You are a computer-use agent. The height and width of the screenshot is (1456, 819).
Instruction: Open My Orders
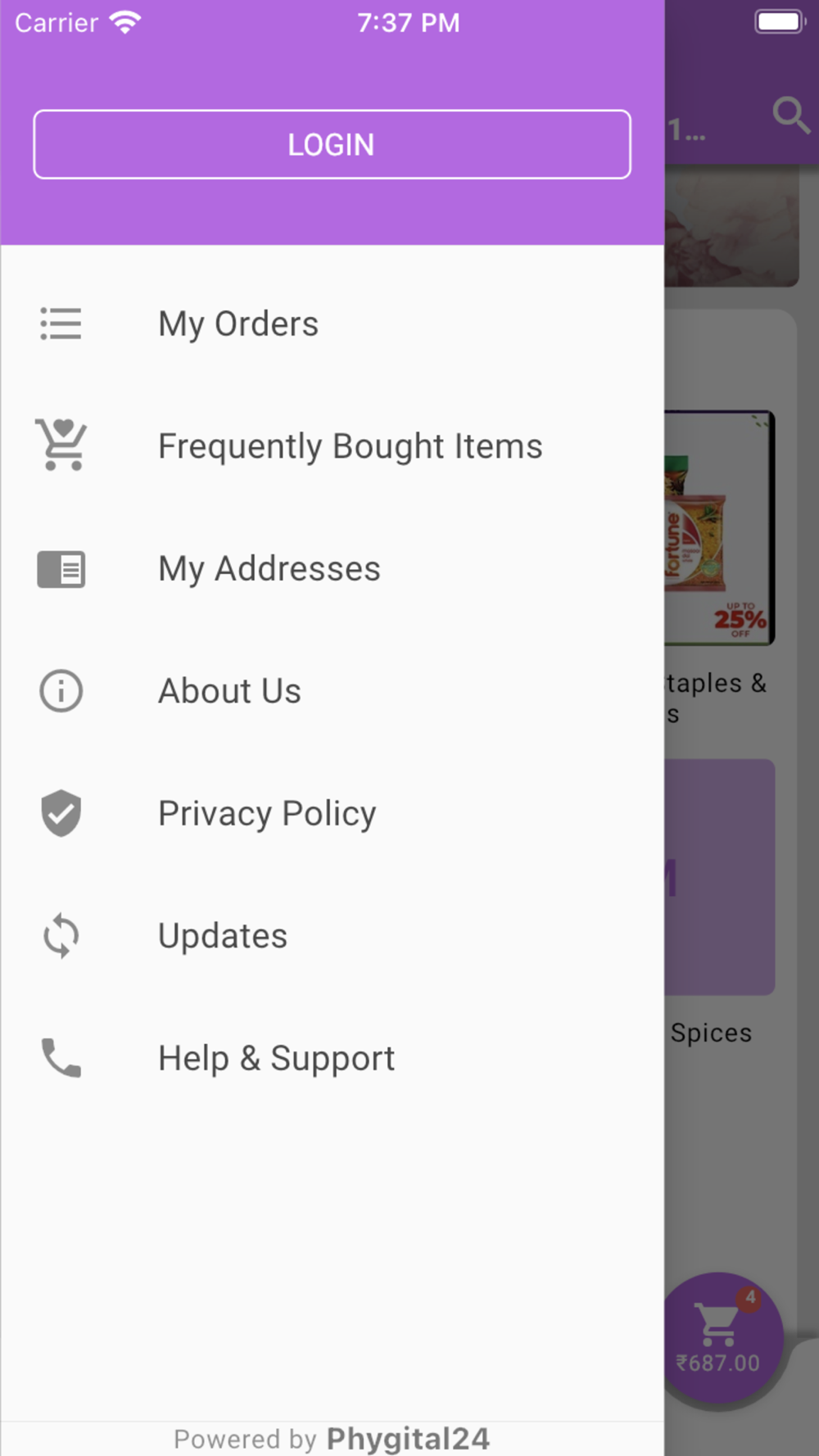coord(238,324)
